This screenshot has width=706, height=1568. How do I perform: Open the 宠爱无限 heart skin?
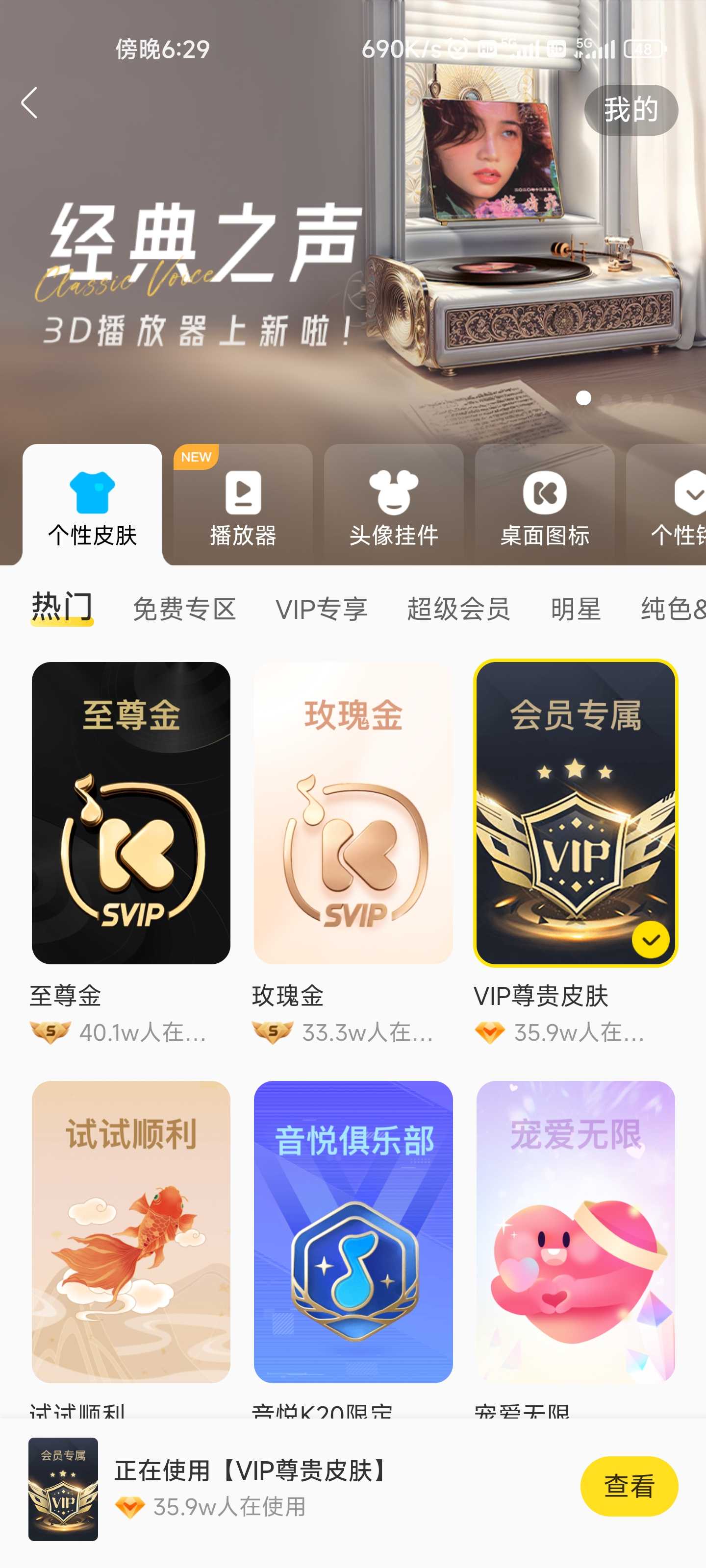(575, 1231)
